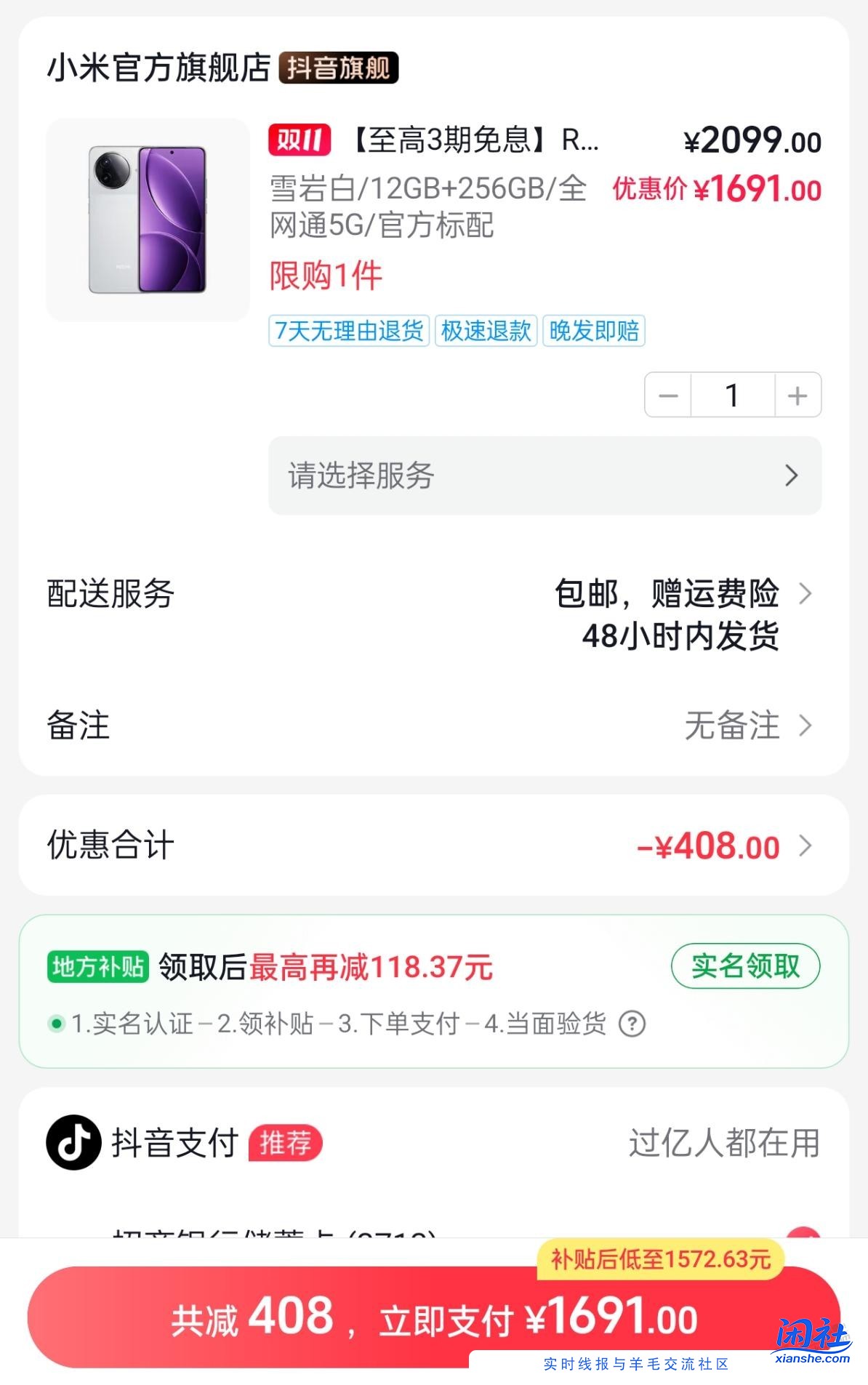Click the Douyin Pay logo icon
This screenshot has width=868, height=1385.
pyautogui.click(x=73, y=1142)
